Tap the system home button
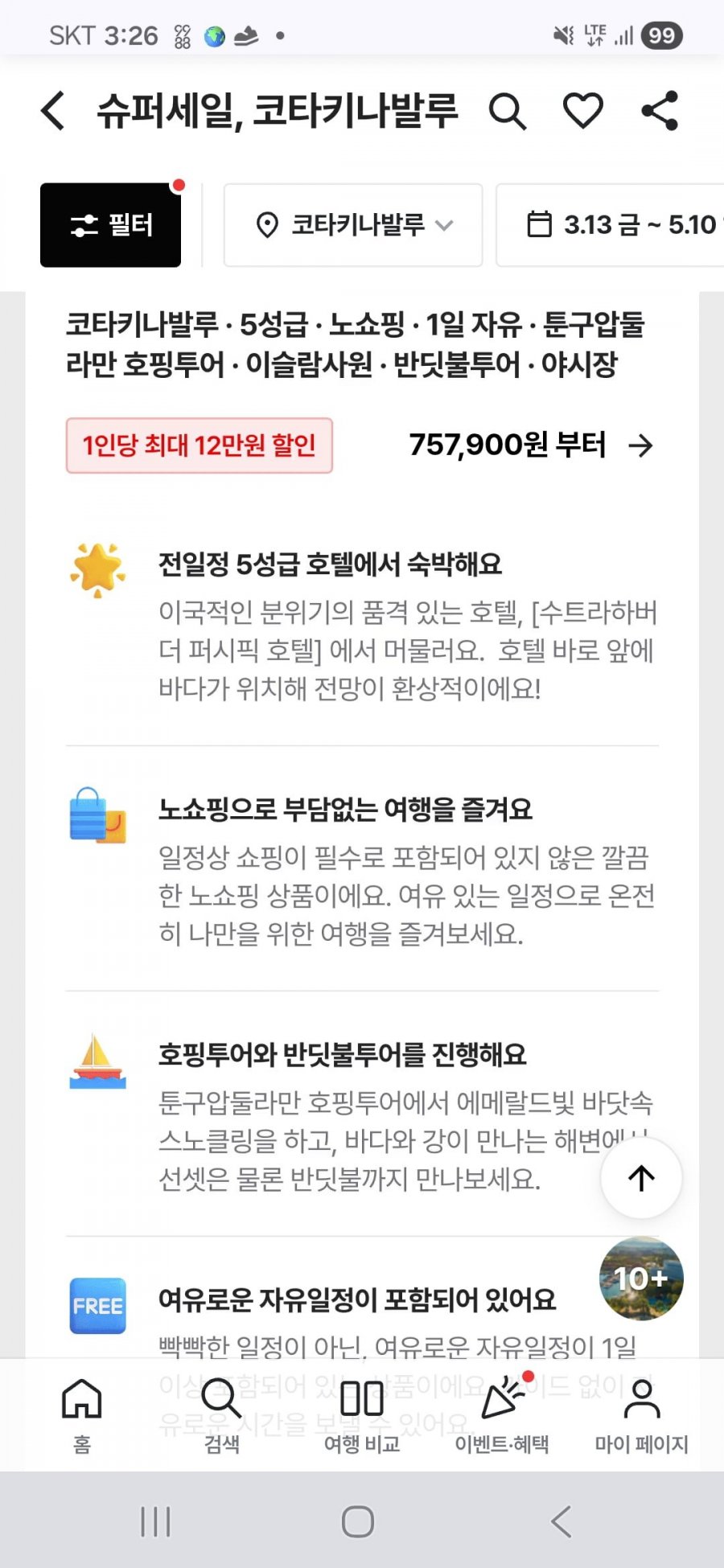 pos(358,1521)
